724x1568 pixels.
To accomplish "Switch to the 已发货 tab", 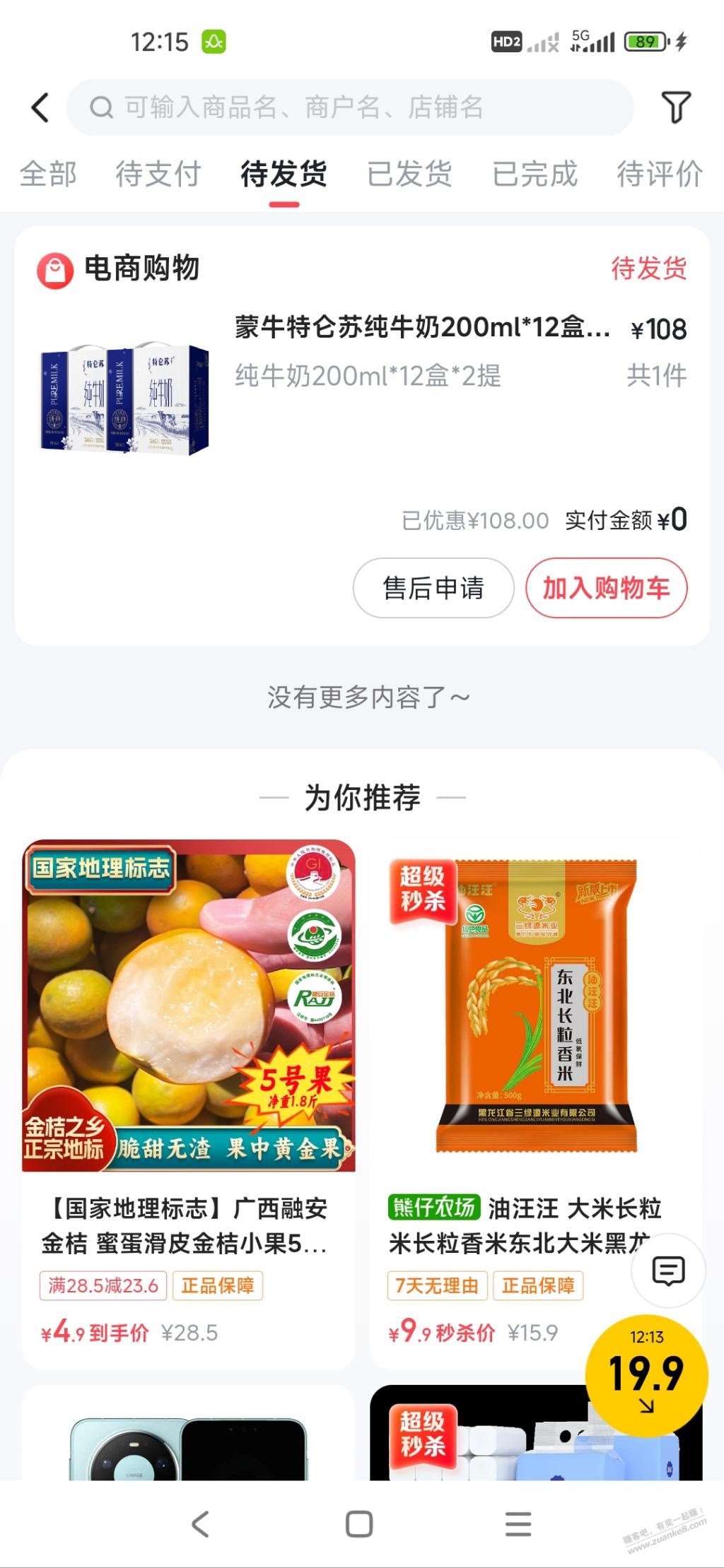I will point(409,174).
